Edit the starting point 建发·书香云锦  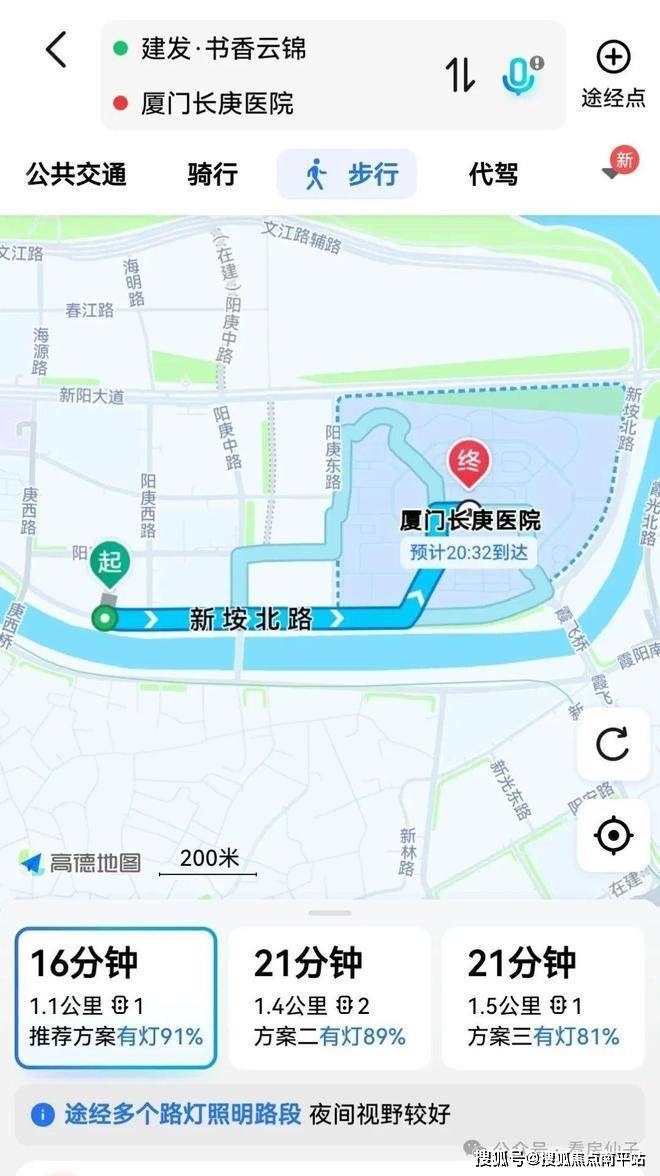224,48
